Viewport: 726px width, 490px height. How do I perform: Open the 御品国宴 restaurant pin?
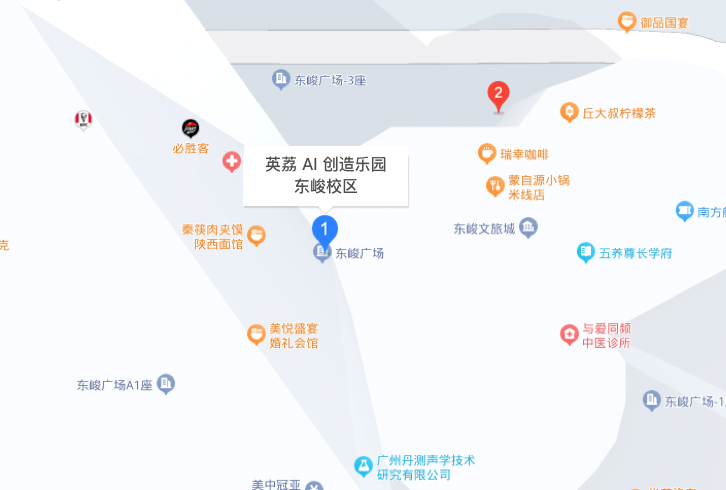pos(626,21)
